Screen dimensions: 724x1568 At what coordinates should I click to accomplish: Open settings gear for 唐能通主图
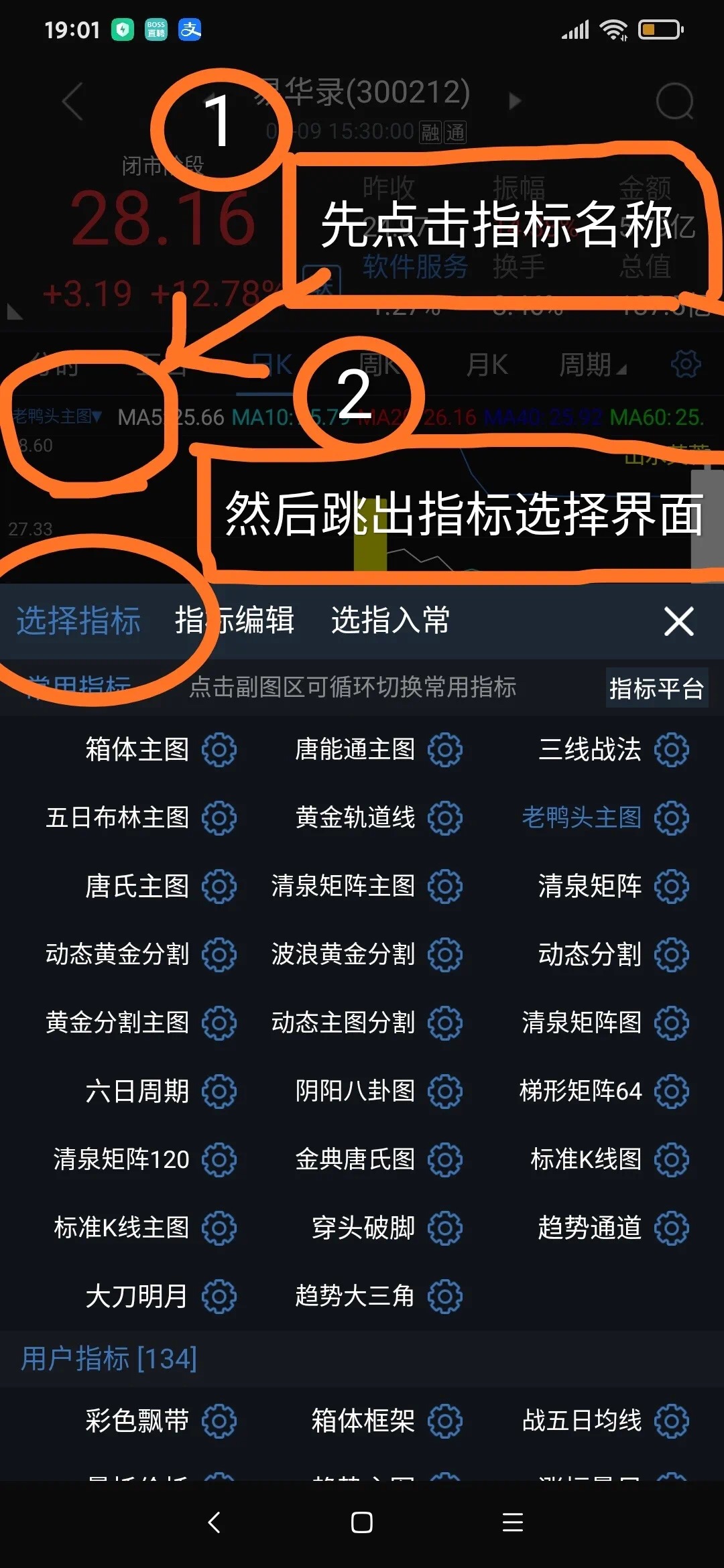pyautogui.click(x=445, y=750)
